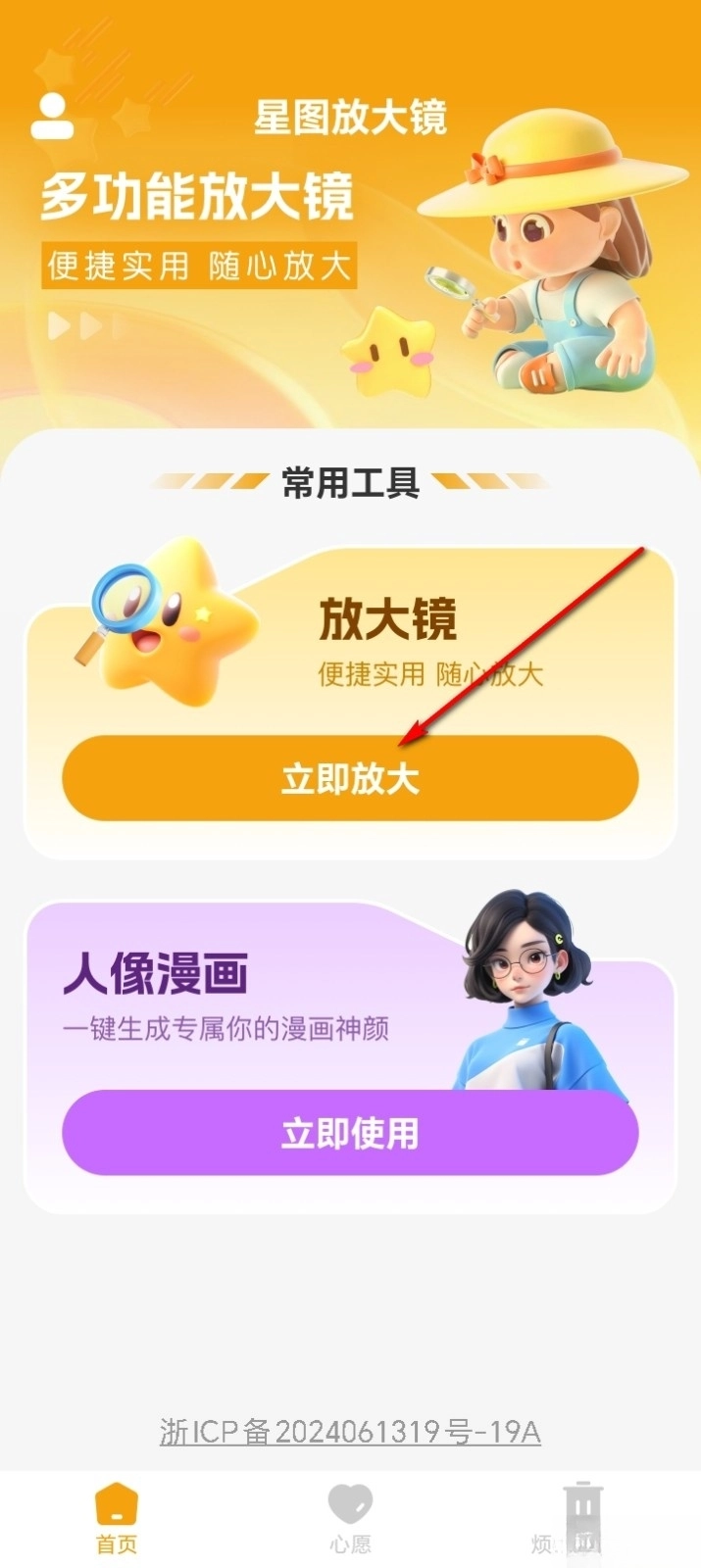
Task: Go to the 心愿 tab
Action: pyautogui.click(x=350, y=1518)
